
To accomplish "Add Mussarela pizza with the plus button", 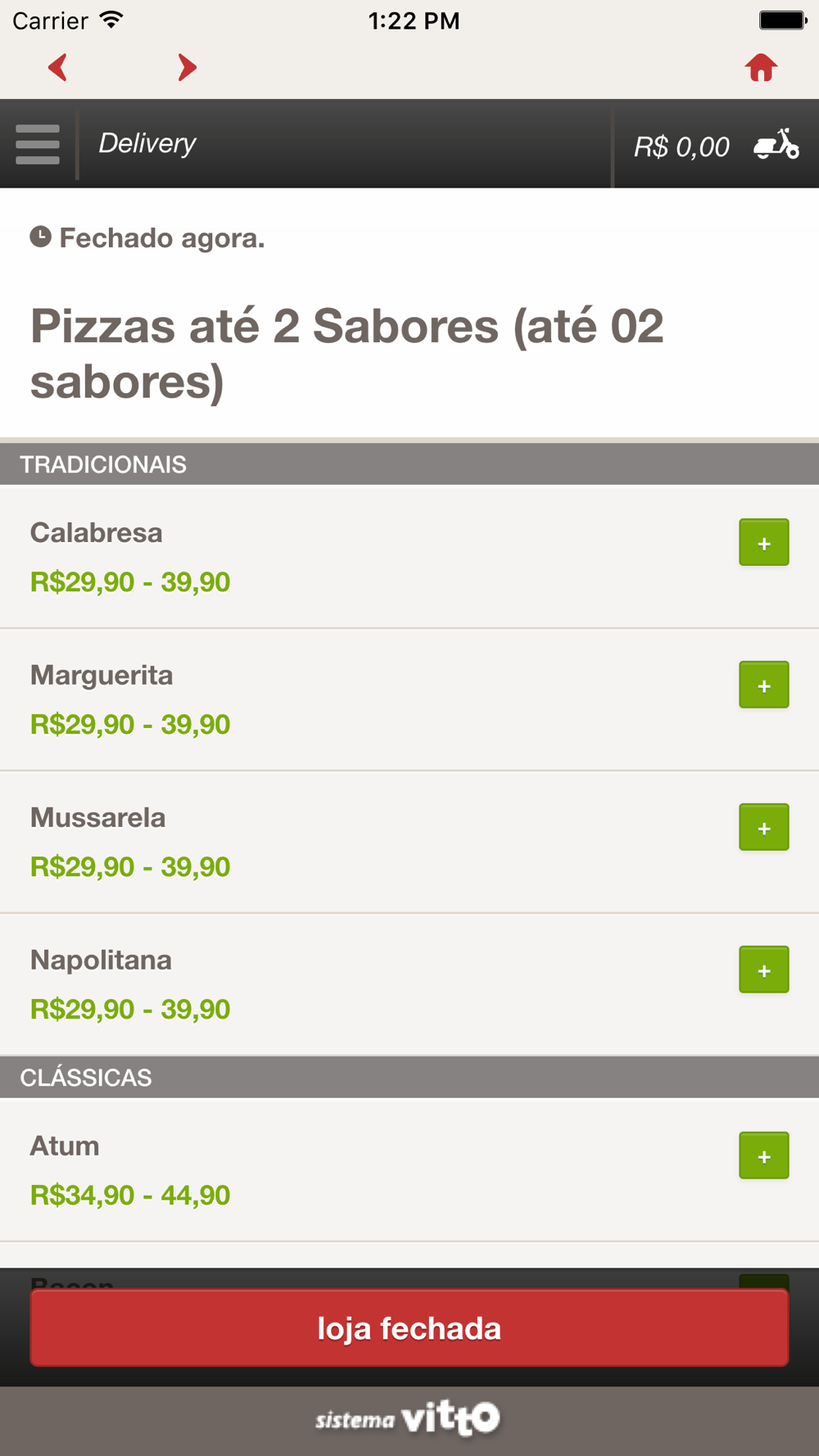I will (x=764, y=827).
